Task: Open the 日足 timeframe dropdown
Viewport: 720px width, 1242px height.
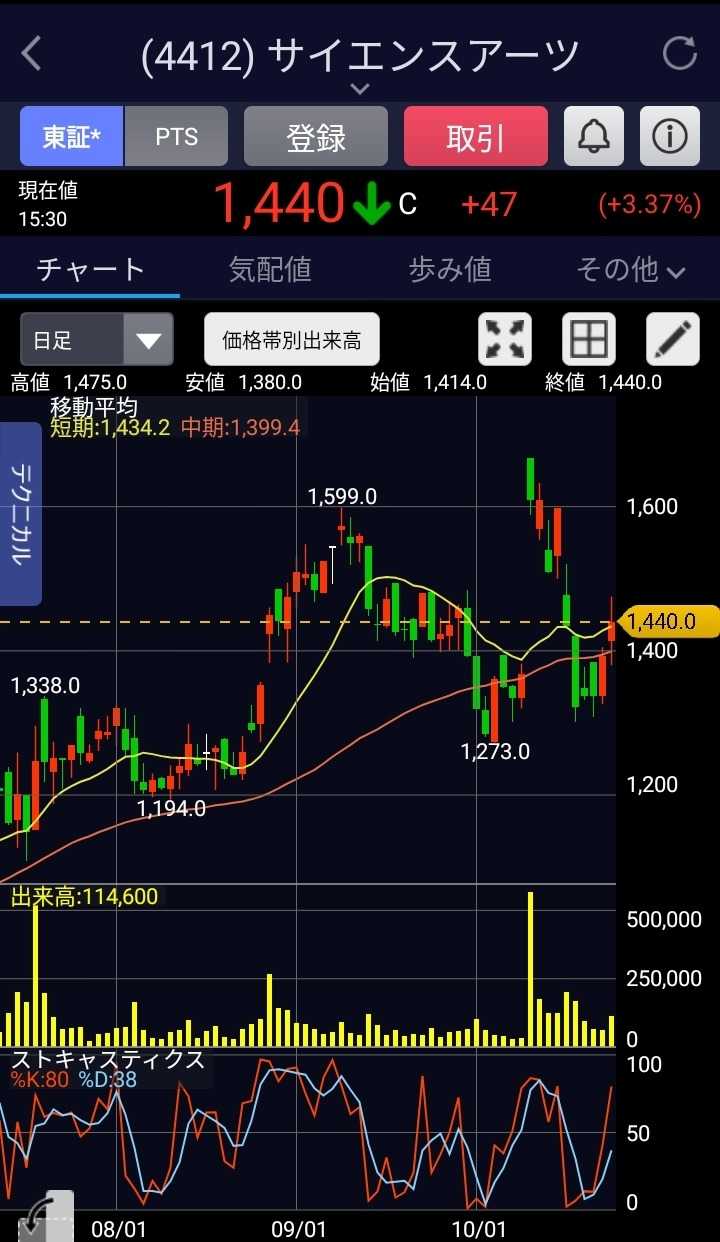Action: point(97,340)
